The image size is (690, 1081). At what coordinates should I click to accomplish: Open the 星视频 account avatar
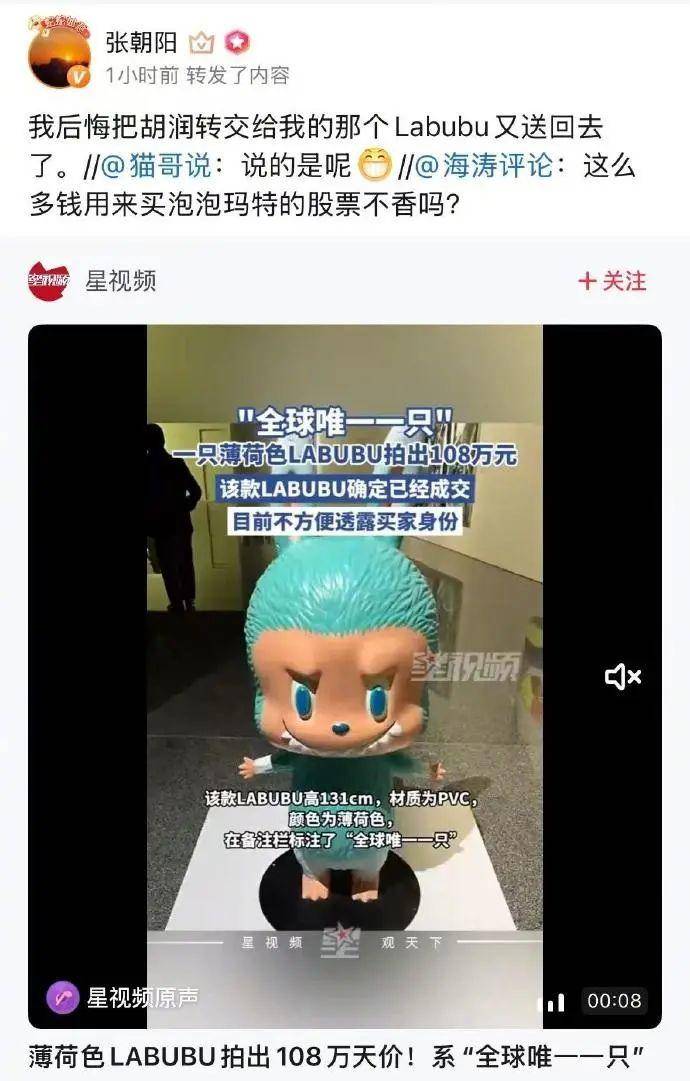point(49,282)
